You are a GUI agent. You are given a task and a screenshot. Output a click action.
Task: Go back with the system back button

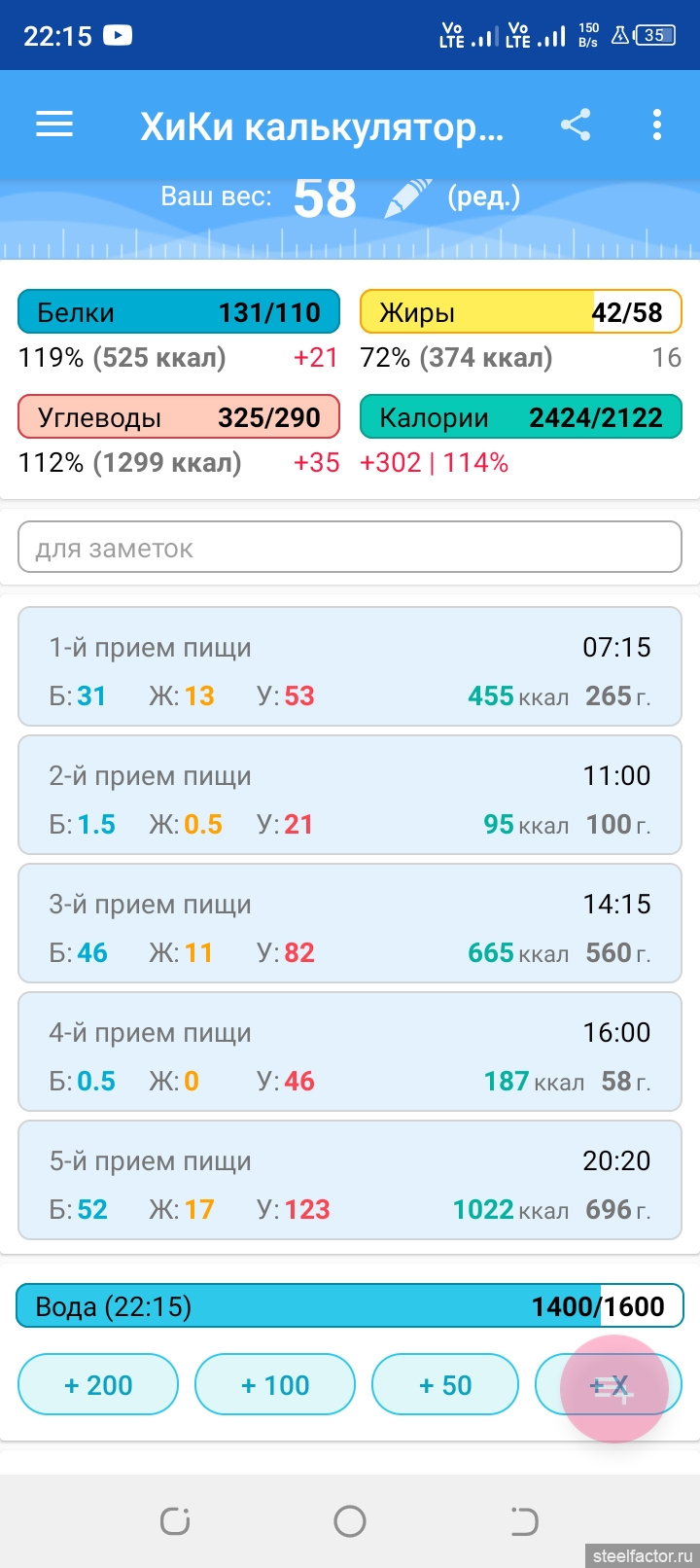(524, 1520)
